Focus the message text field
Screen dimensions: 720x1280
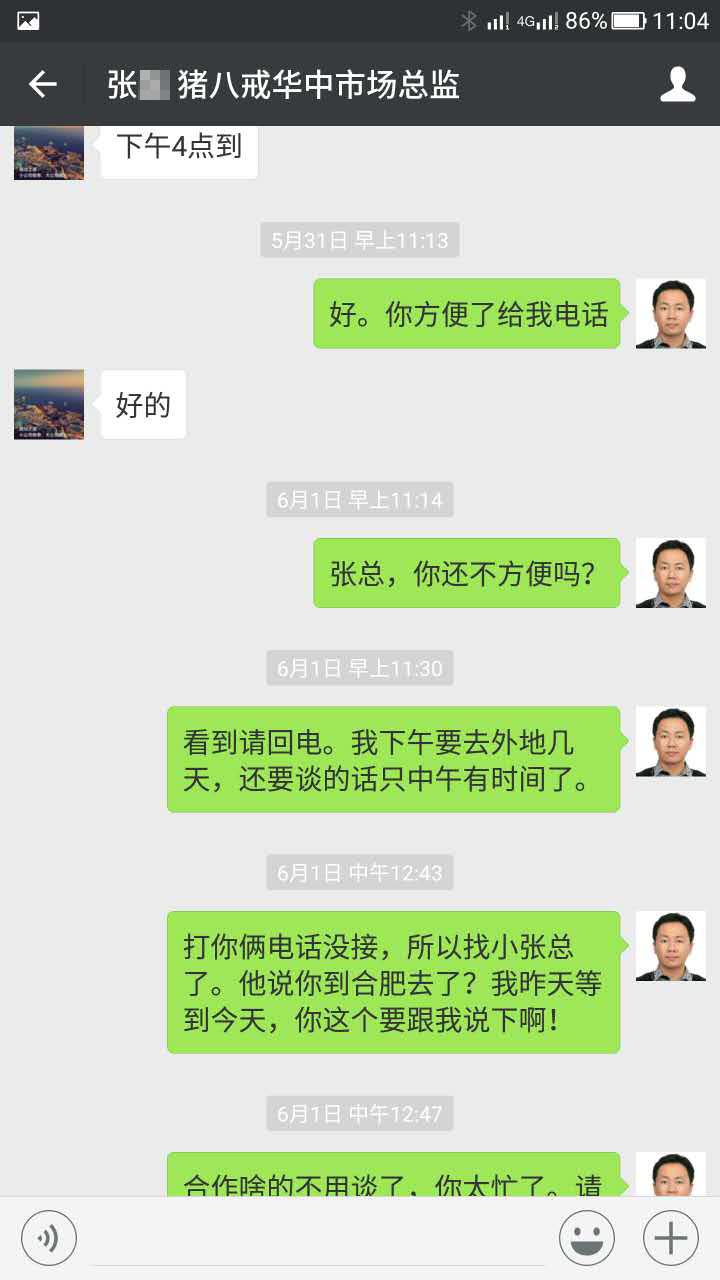318,1240
